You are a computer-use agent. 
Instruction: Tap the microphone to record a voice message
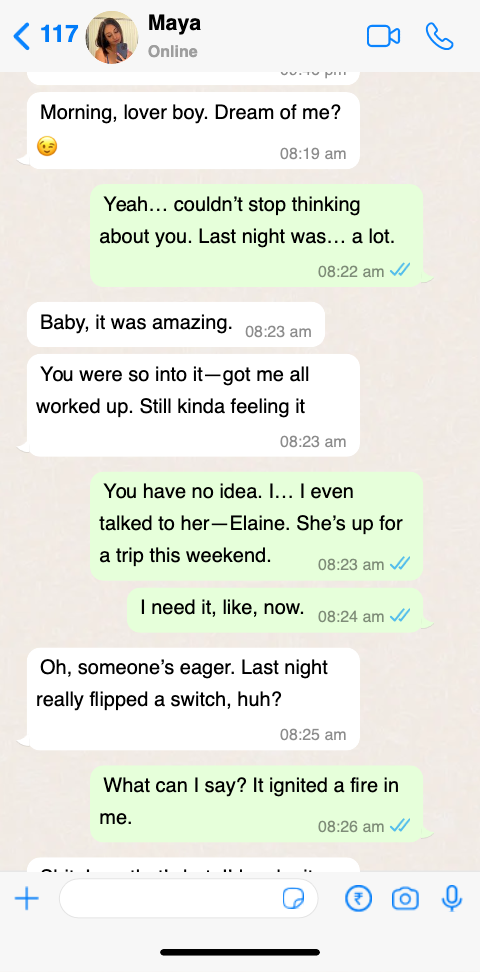[x=452, y=898]
